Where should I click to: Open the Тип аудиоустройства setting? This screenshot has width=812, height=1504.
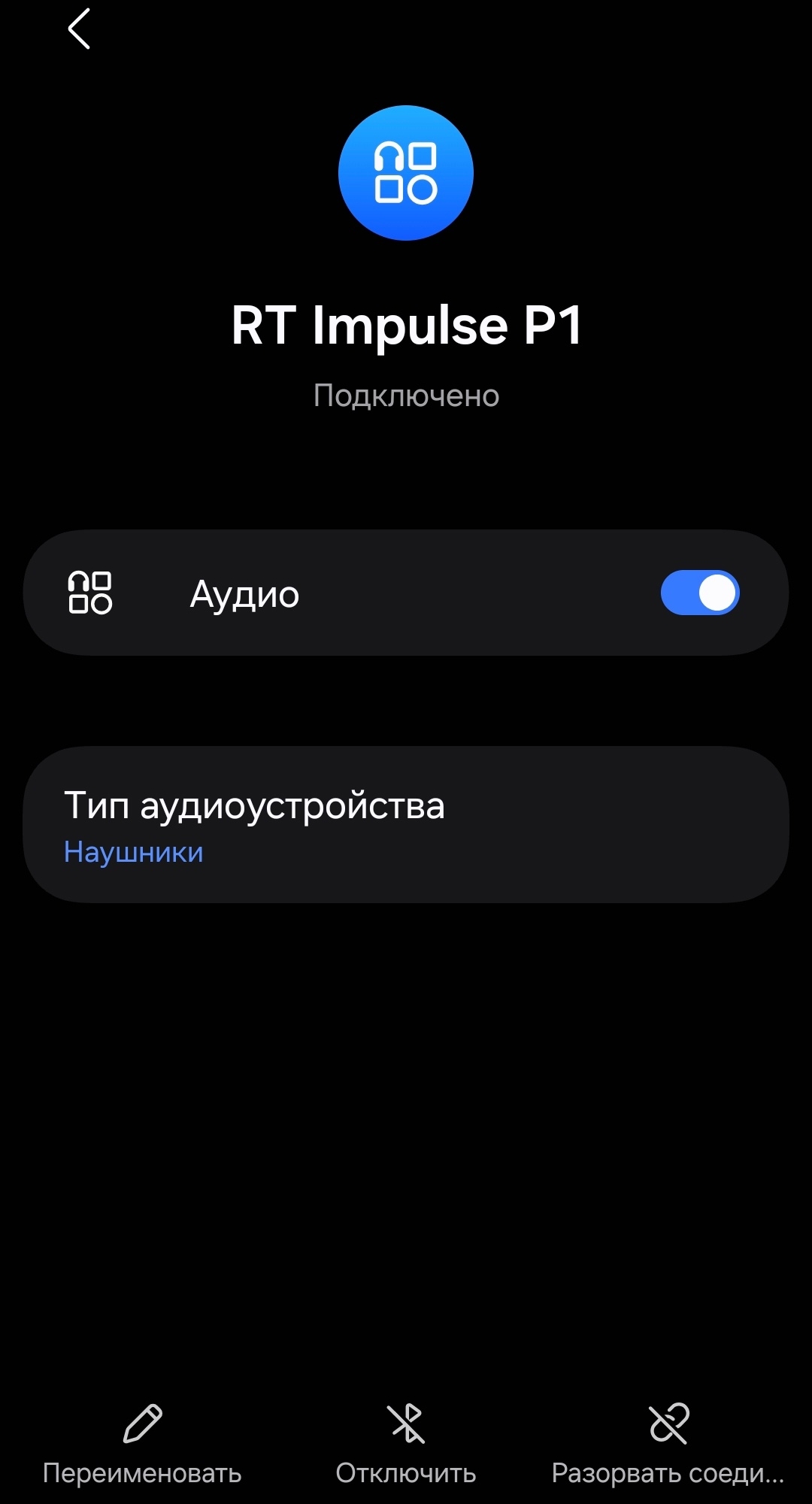[406, 825]
